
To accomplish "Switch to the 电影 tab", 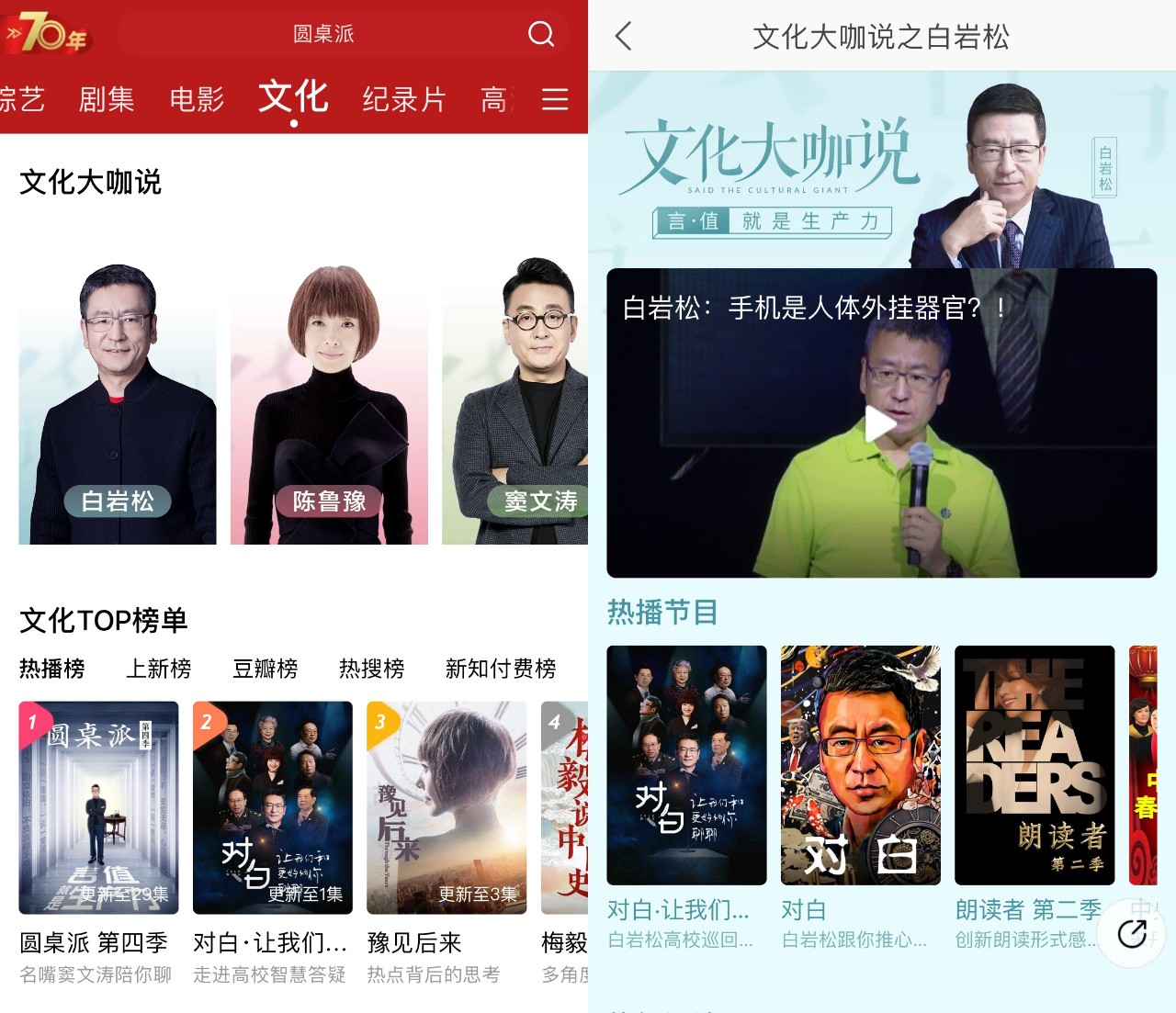I will point(197,99).
